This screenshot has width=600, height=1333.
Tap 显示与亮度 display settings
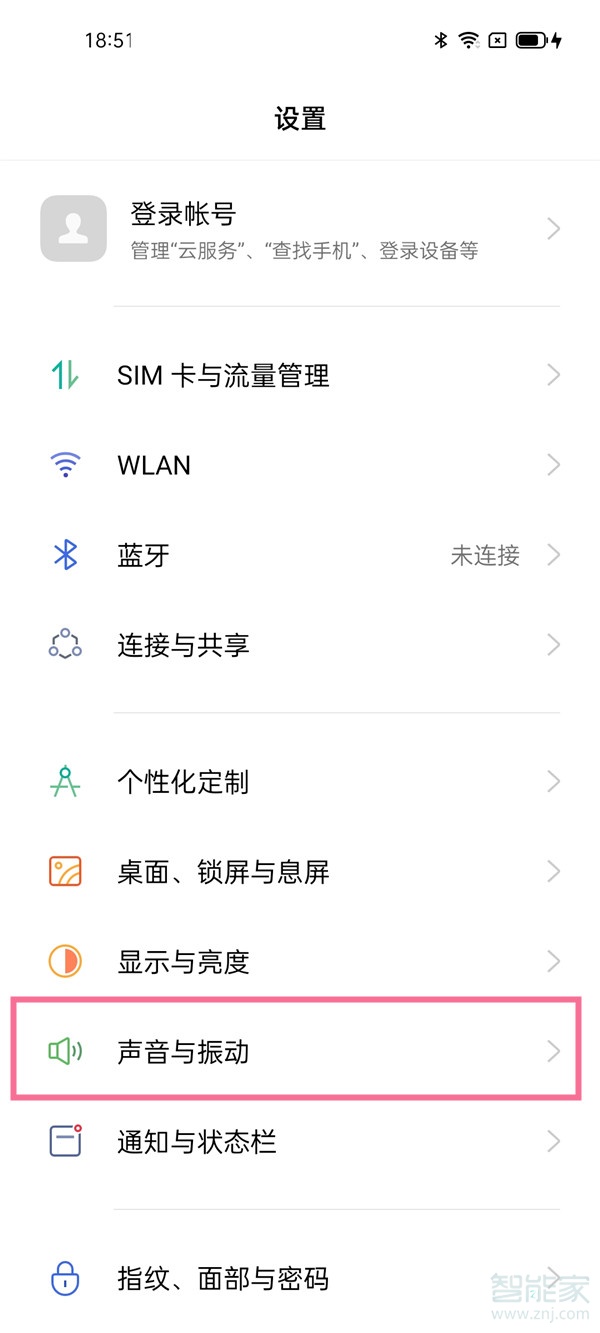click(x=300, y=962)
